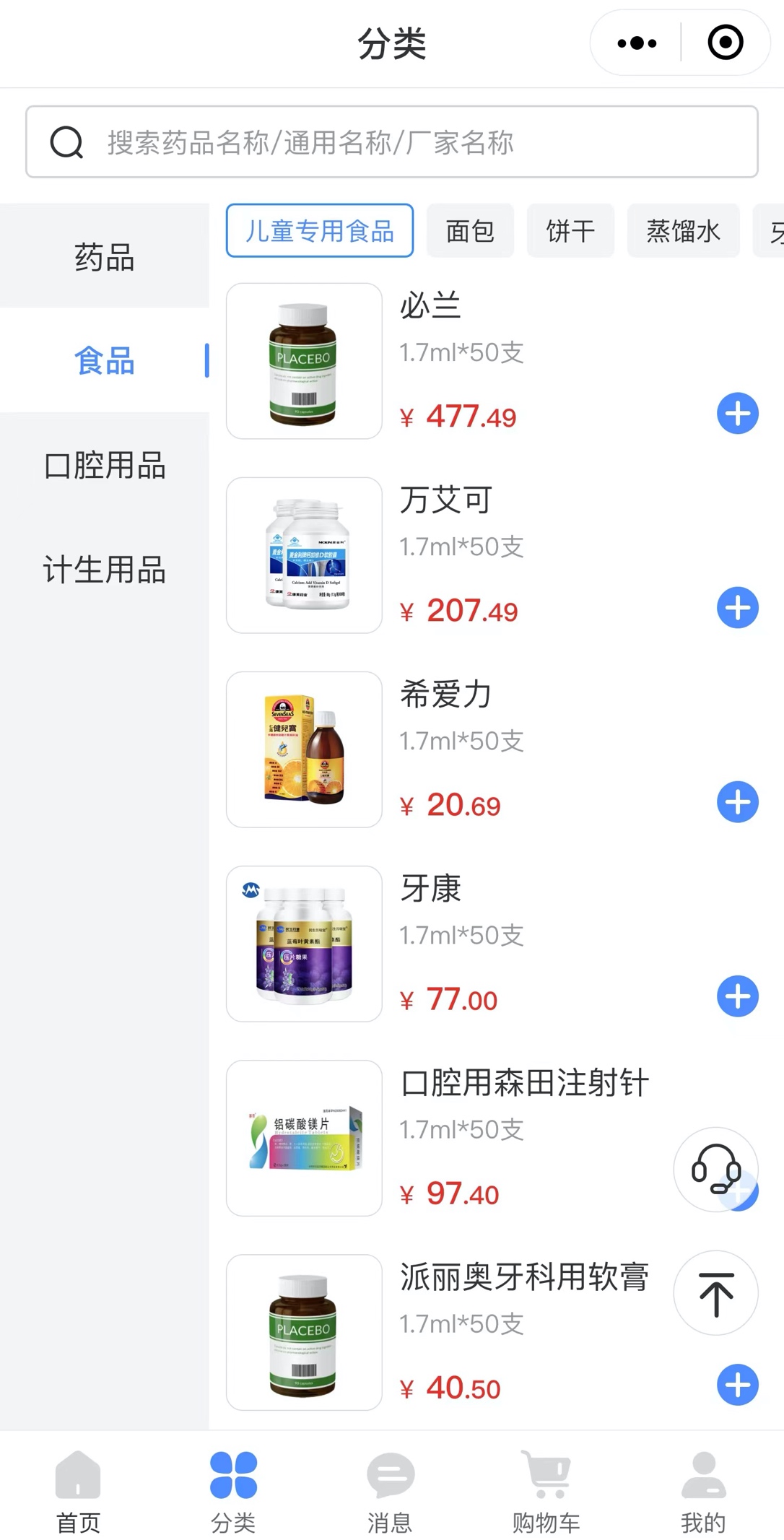This screenshot has height=1540, width=784.
Task: Close the mini program via target icon
Action: (725, 43)
